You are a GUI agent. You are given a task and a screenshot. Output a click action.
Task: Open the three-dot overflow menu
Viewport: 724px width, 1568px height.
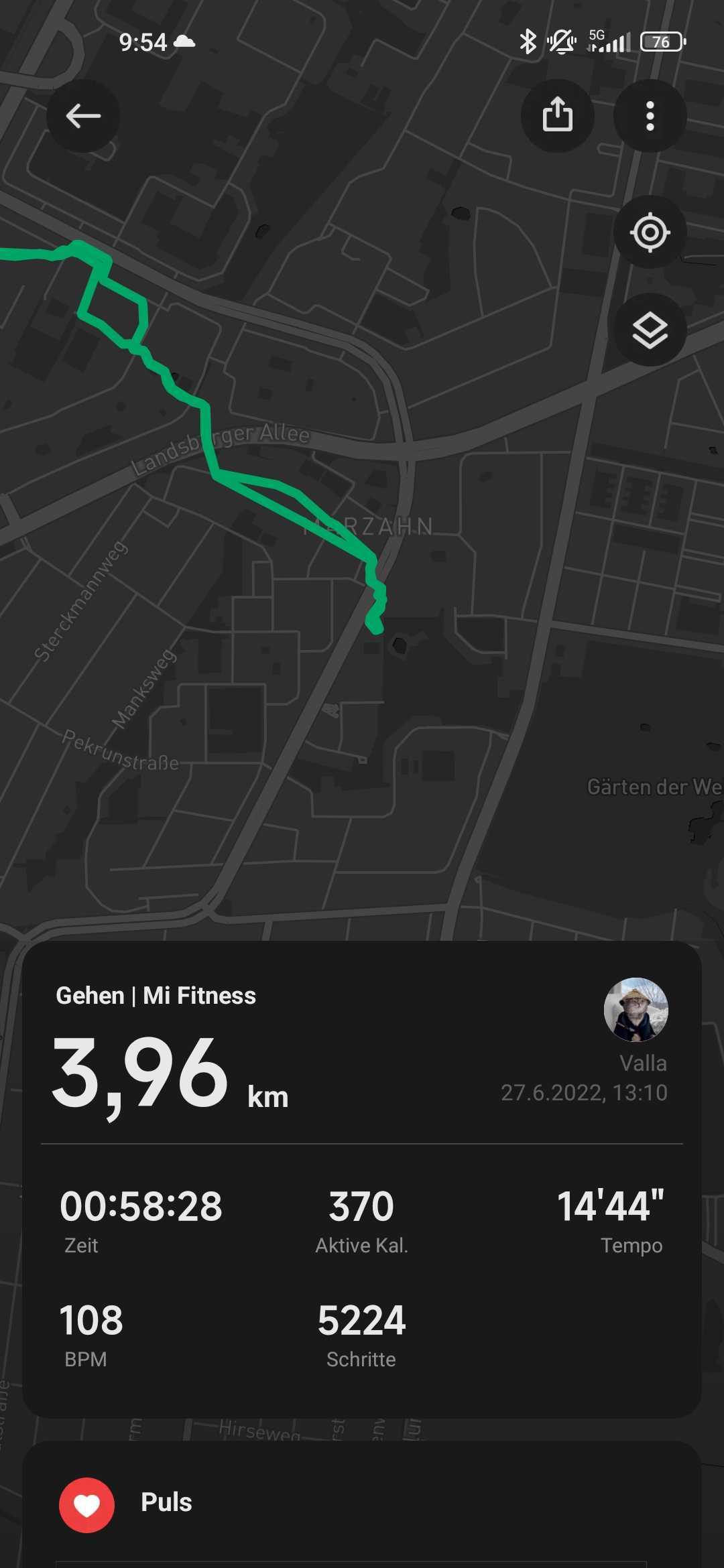[x=650, y=116]
